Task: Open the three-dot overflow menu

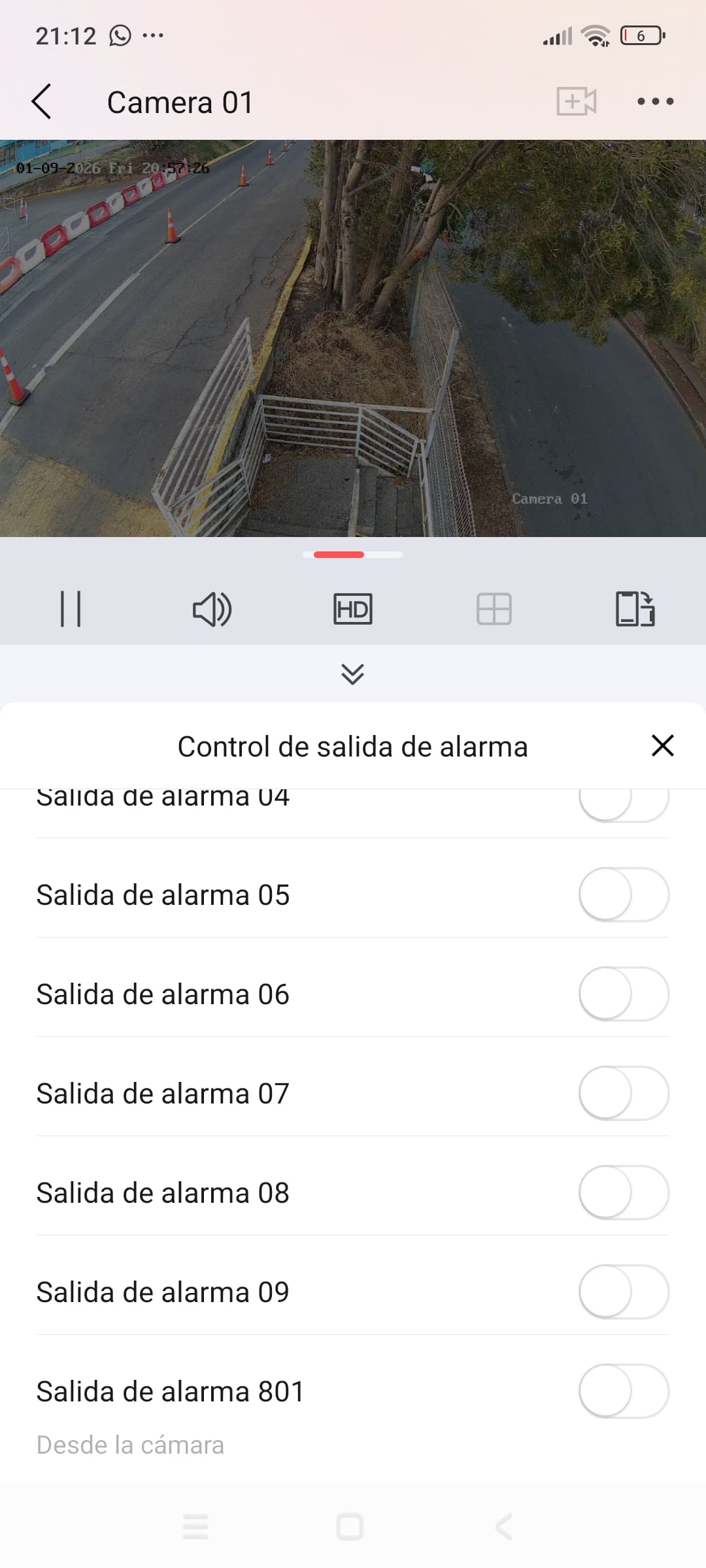Action: click(655, 101)
